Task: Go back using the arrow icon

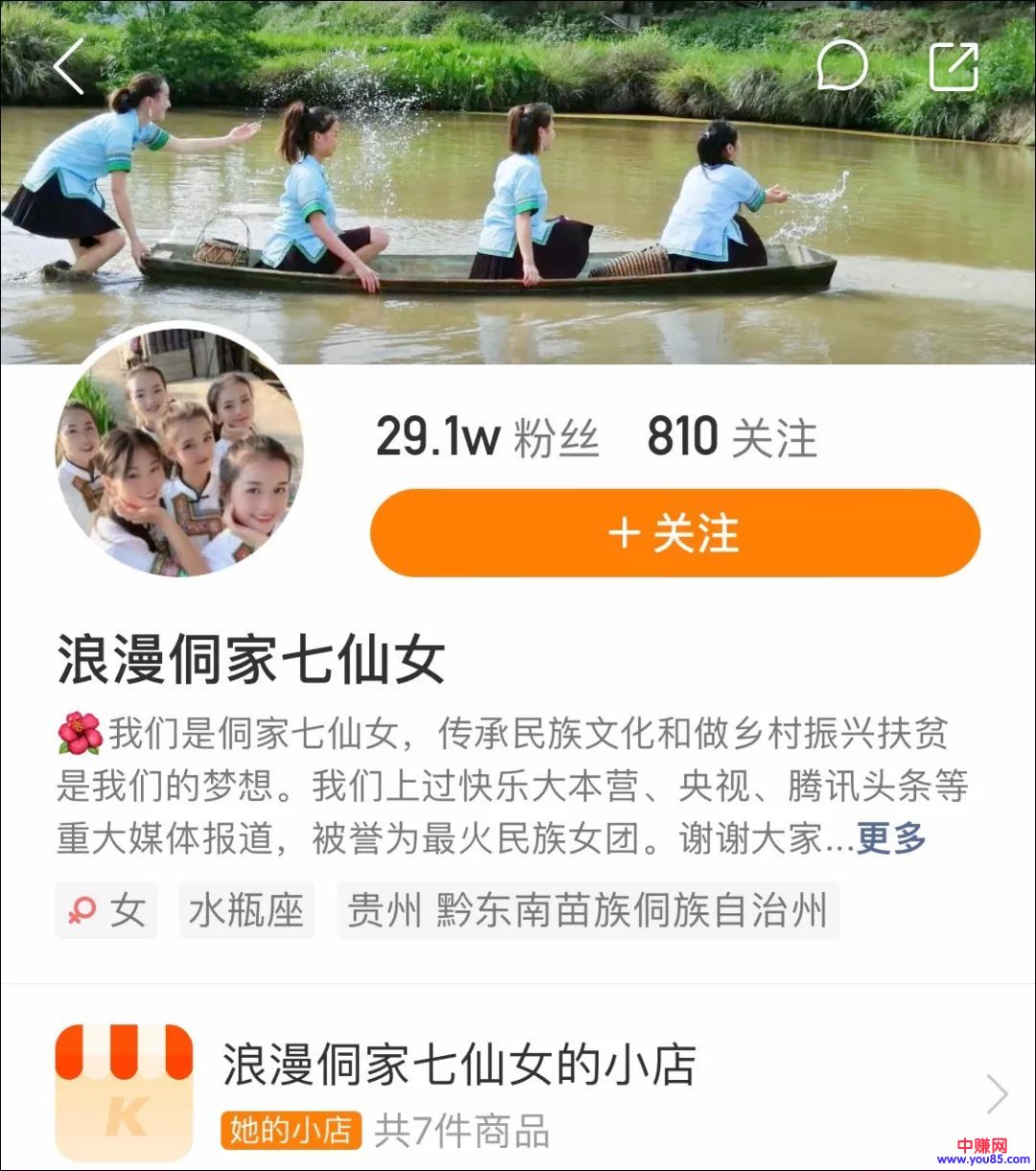Action: (x=69, y=66)
